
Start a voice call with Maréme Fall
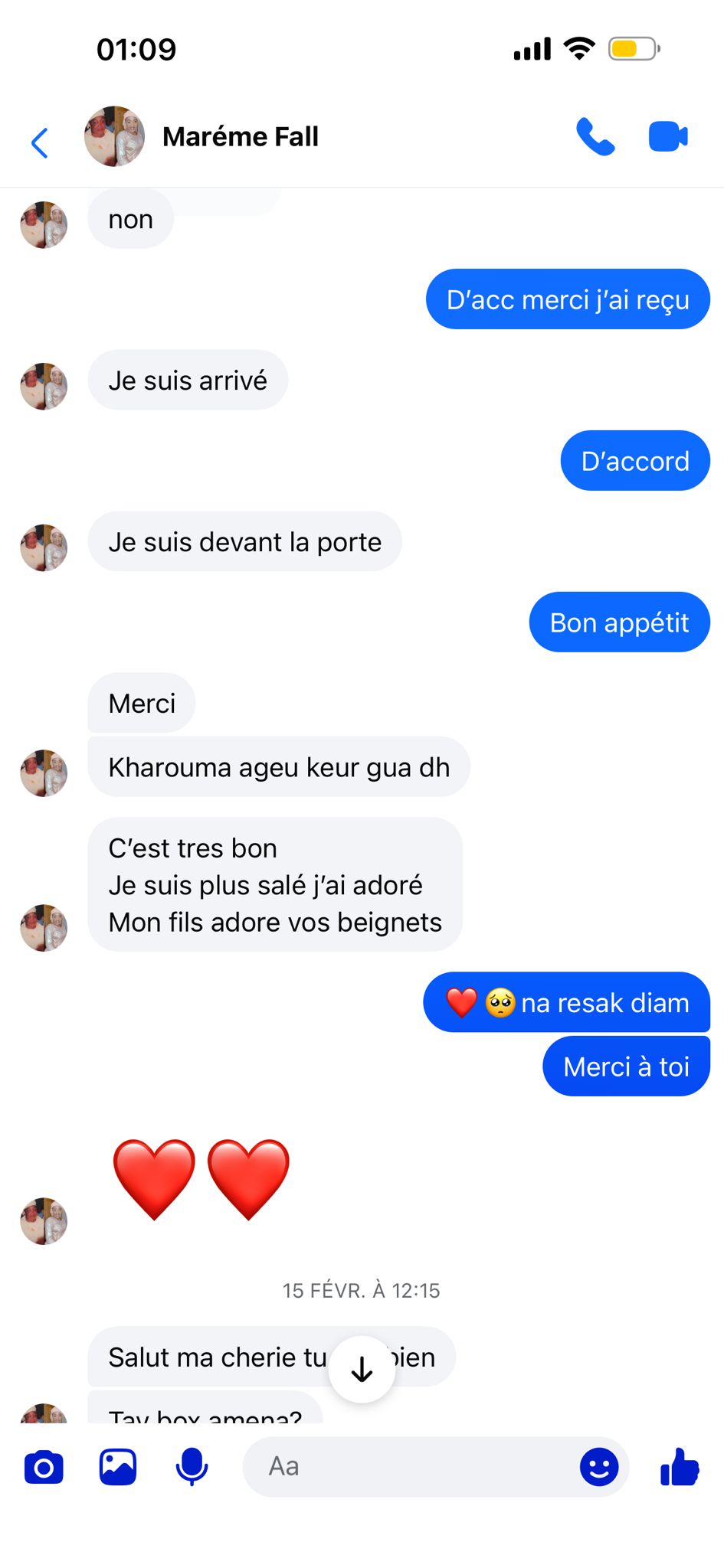point(595,137)
